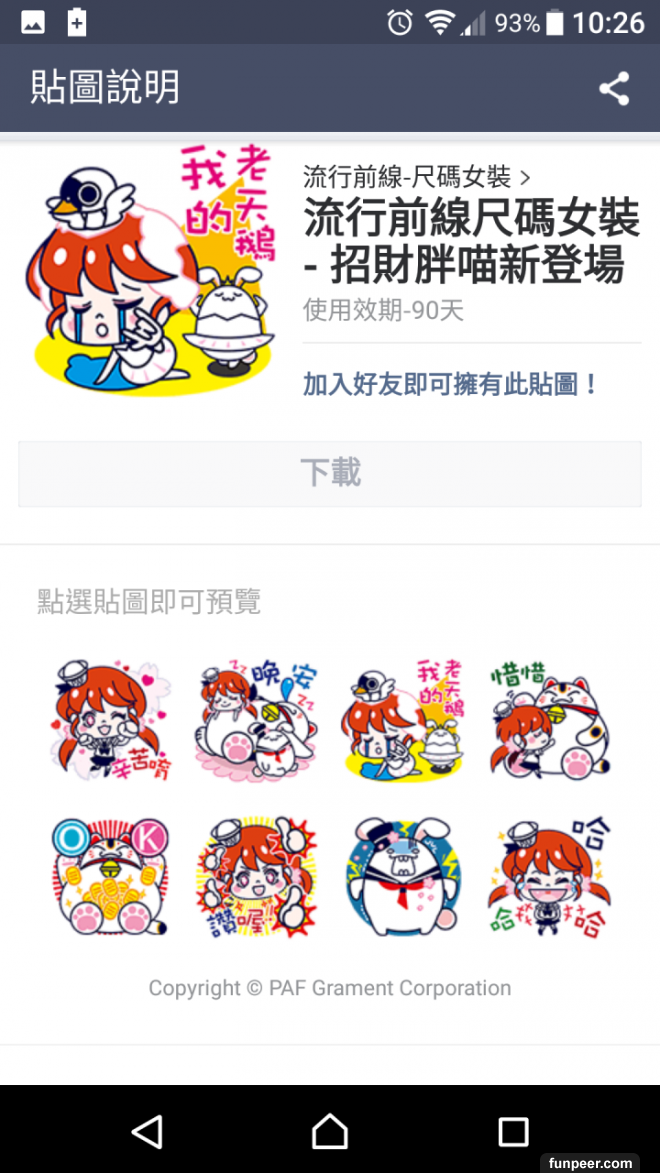Tap the 下載 download button

330,473
